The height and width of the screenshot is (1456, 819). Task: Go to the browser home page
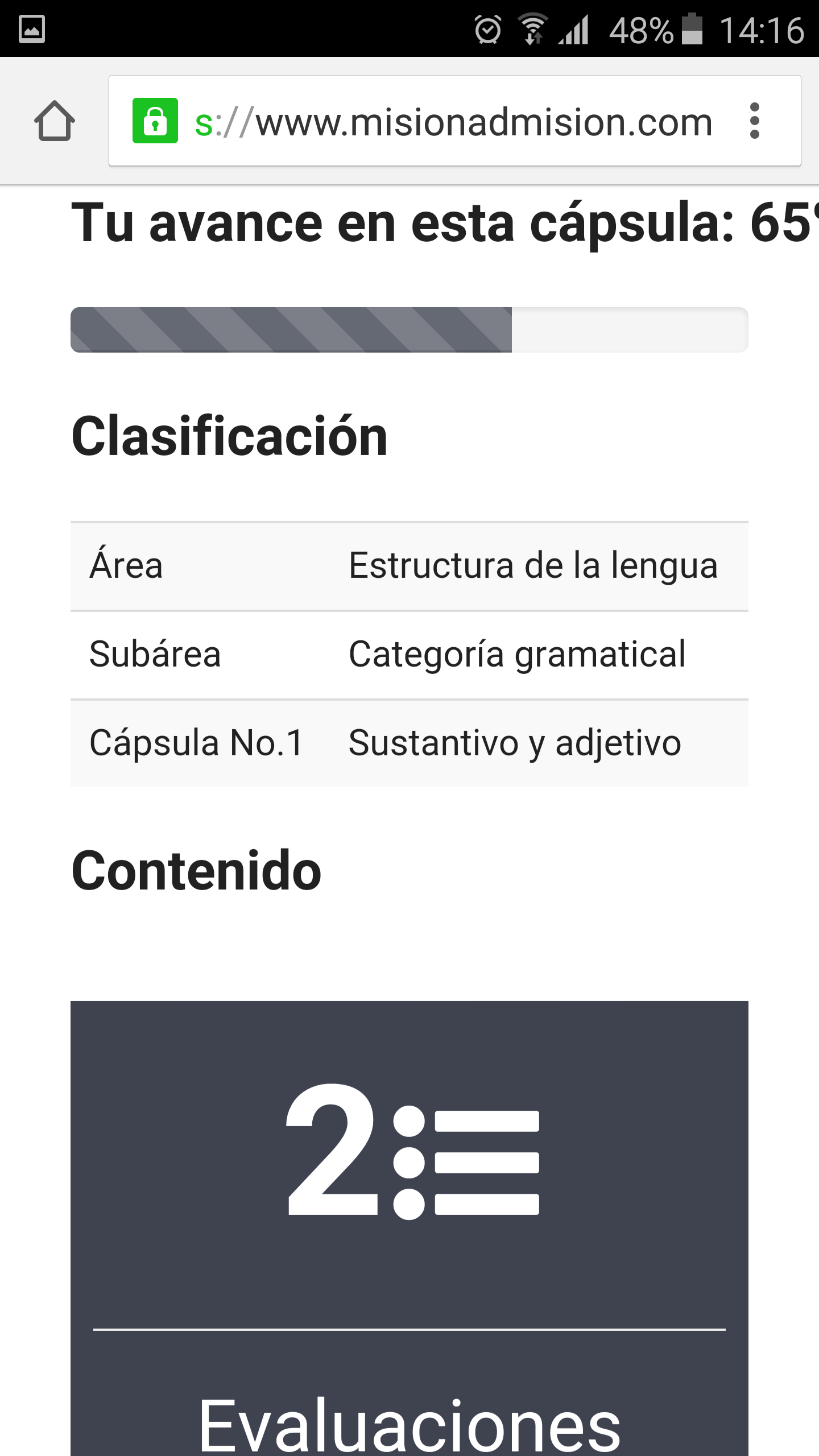(x=55, y=121)
